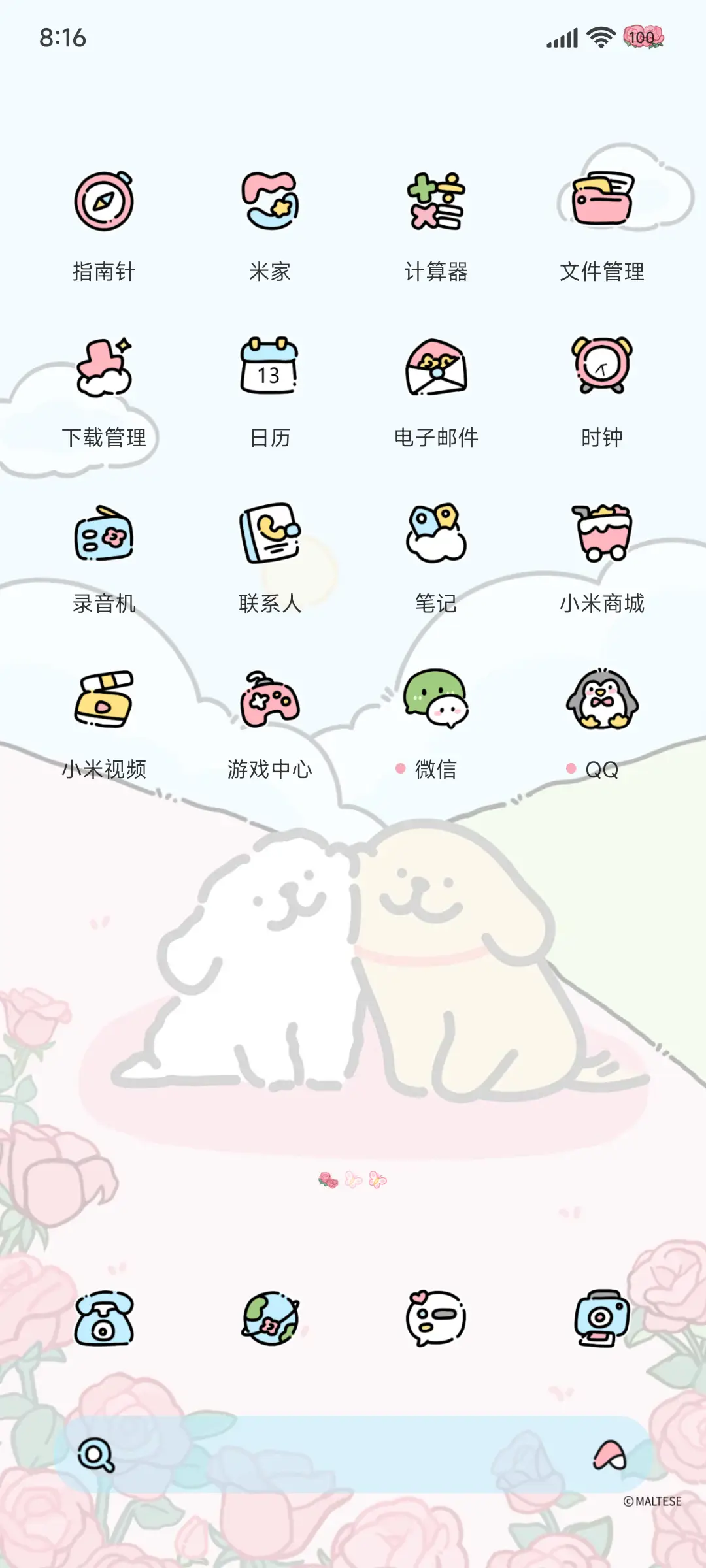Open 微信 WeChat with notification dot
The image size is (706, 1568).
[435, 700]
